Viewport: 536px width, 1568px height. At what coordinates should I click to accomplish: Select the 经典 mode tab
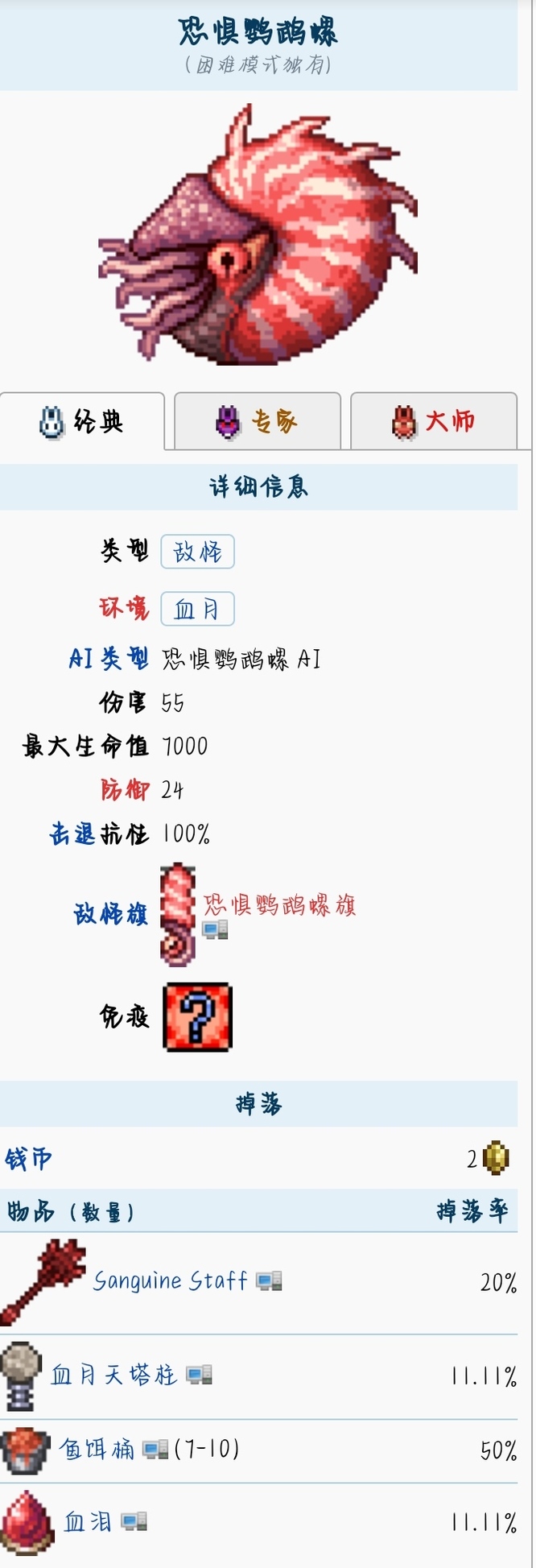[x=82, y=421]
